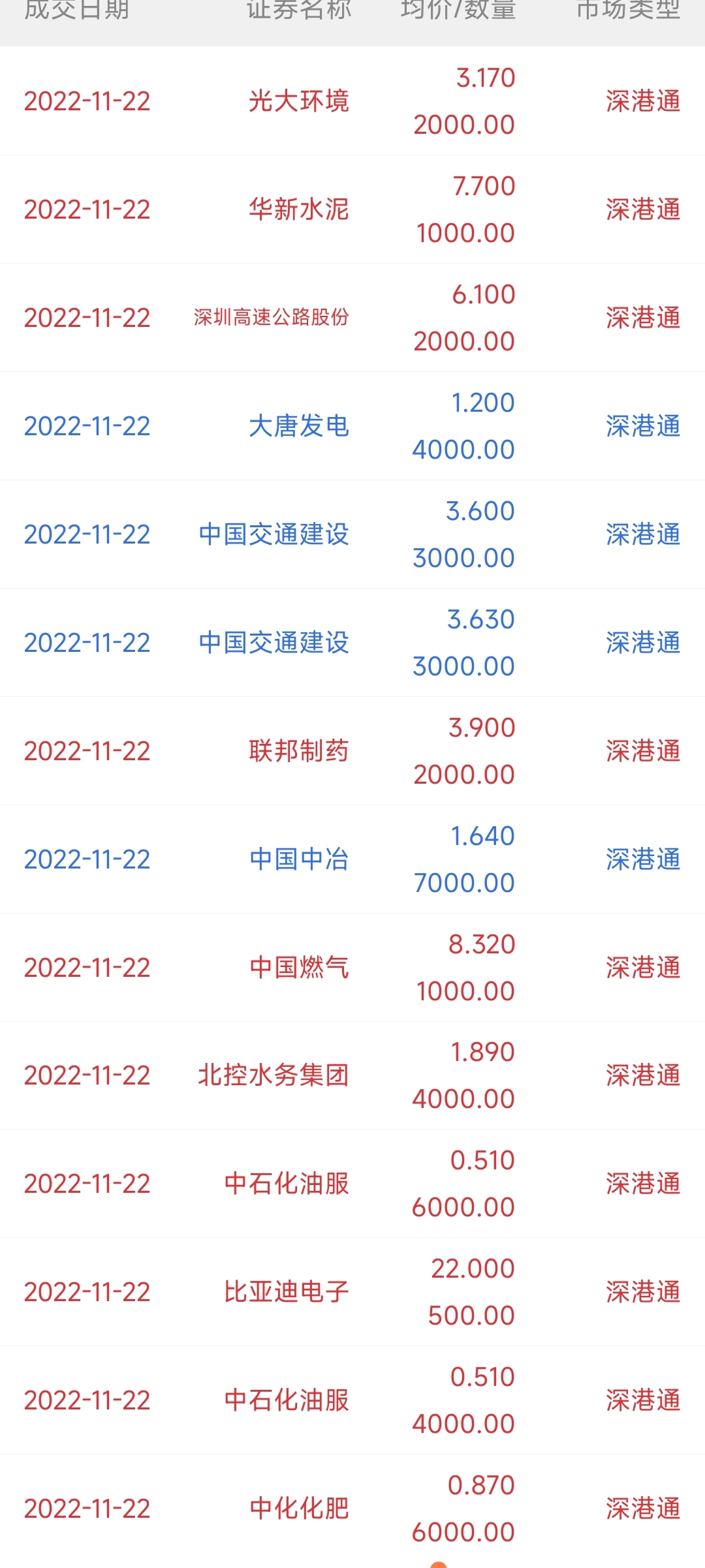This screenshot has height=1568, width=705.
Task: Open 中石化油服 trade with 6000.00 quantity
Action: tap(287, 1184)
